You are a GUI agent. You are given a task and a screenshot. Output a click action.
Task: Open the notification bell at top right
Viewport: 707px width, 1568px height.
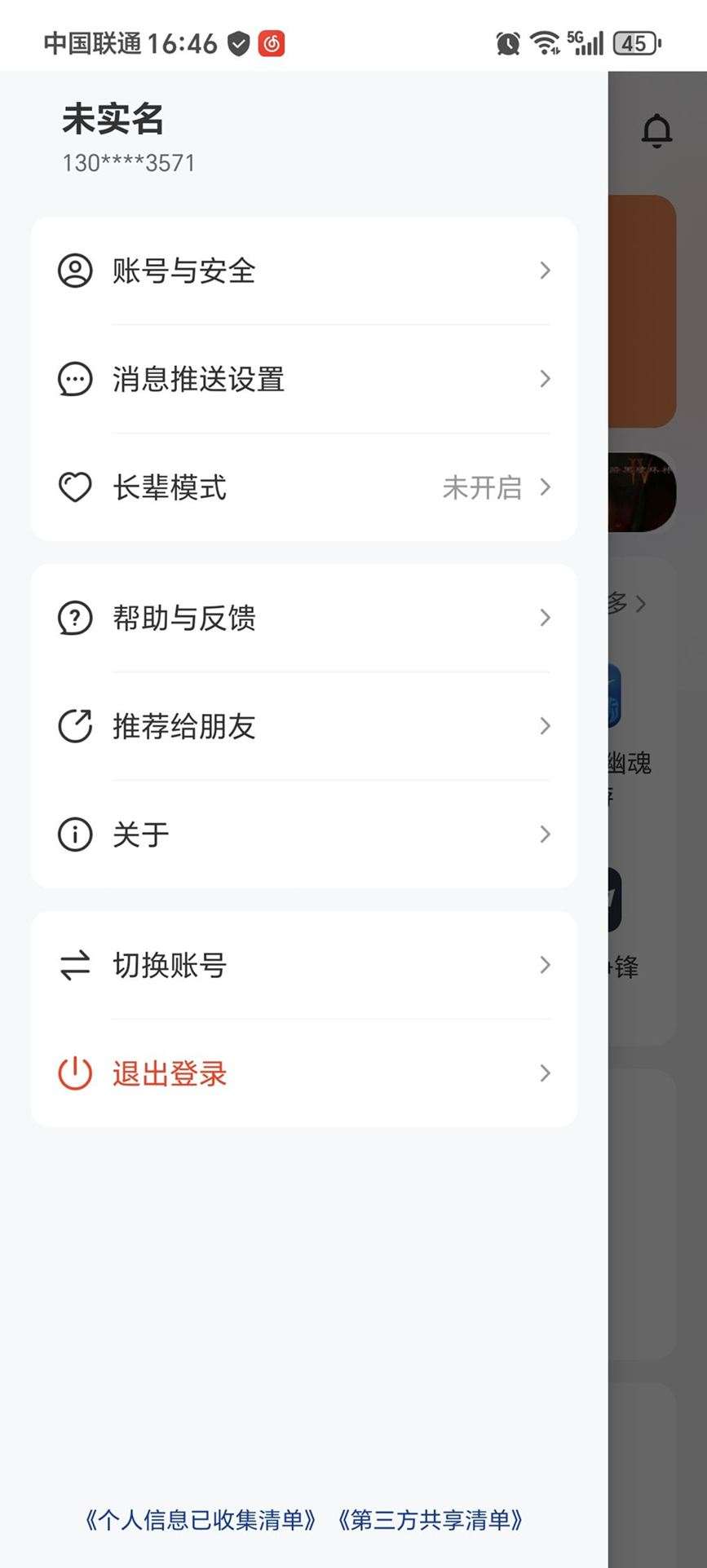657,130
